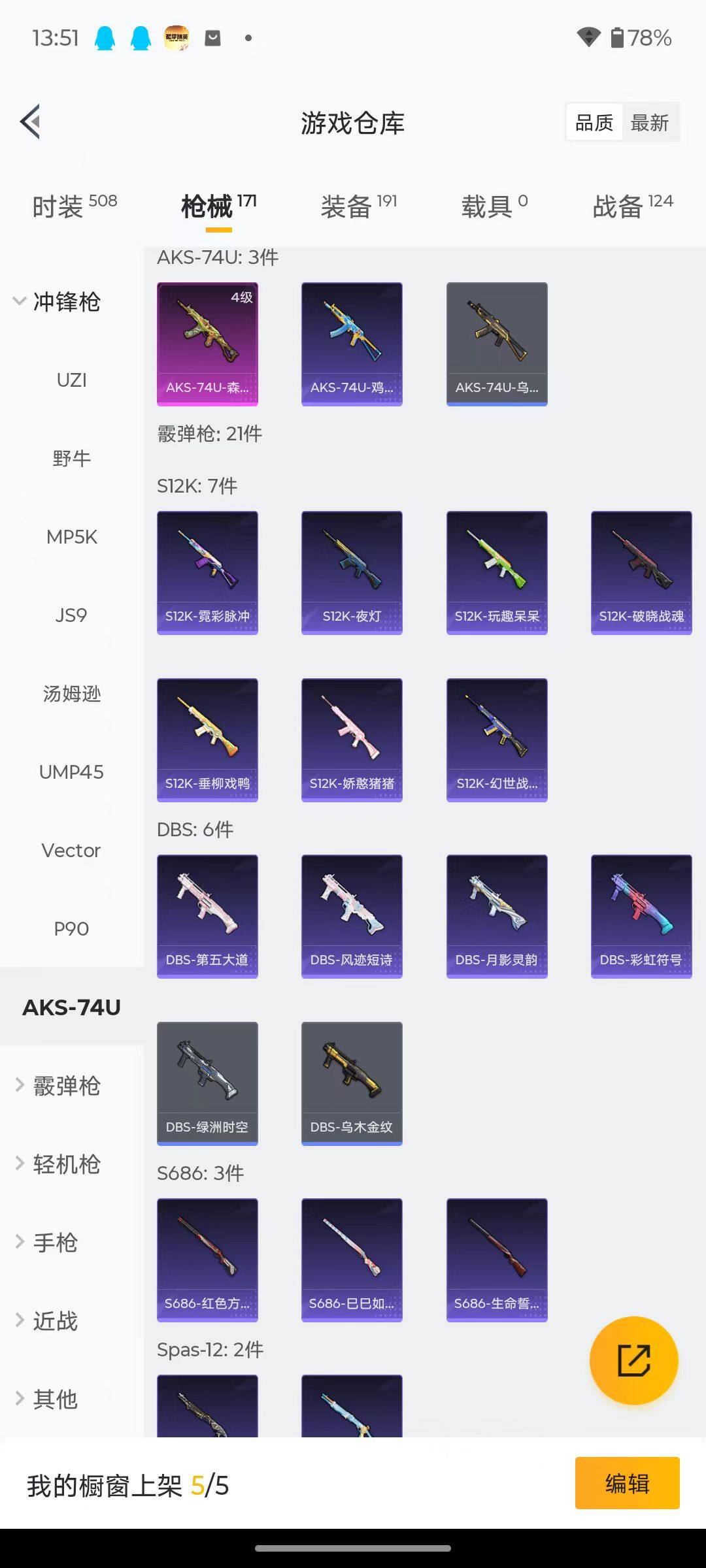This screenshot has height=1568, width=706.
Task: Switch to the 装备 tab
Action: pyautogui.click(x=348, y=204)
